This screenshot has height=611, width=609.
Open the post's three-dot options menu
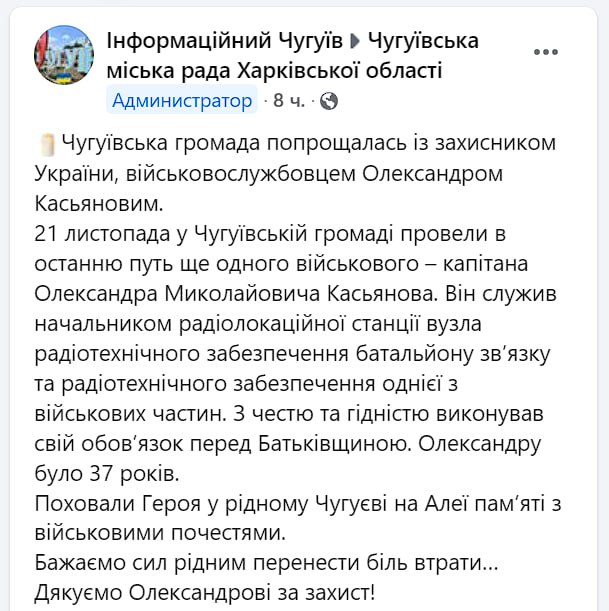(x=545, y=50)
